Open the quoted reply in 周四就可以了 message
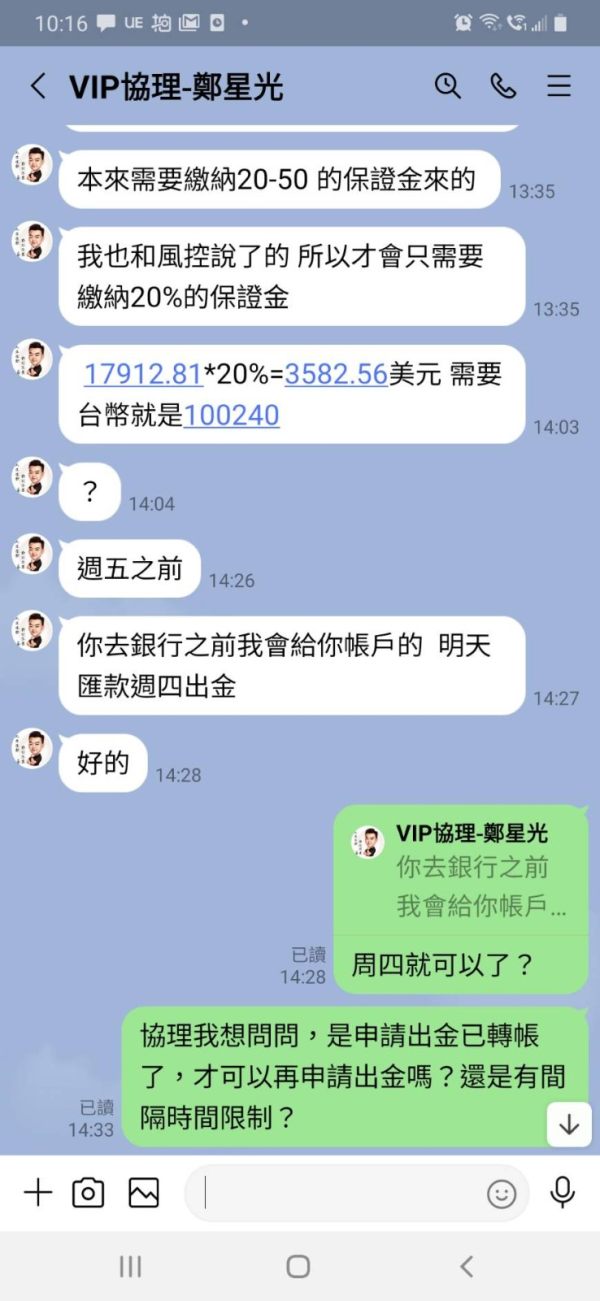The width and height of the screenshot is (600, 1301). tap(460, 870)
